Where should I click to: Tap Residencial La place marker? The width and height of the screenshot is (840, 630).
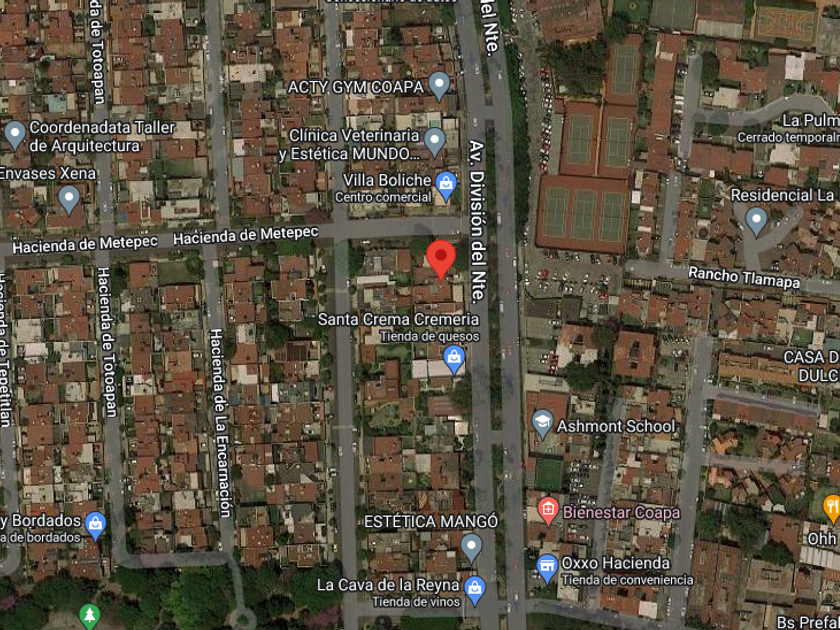coord(756,222)
